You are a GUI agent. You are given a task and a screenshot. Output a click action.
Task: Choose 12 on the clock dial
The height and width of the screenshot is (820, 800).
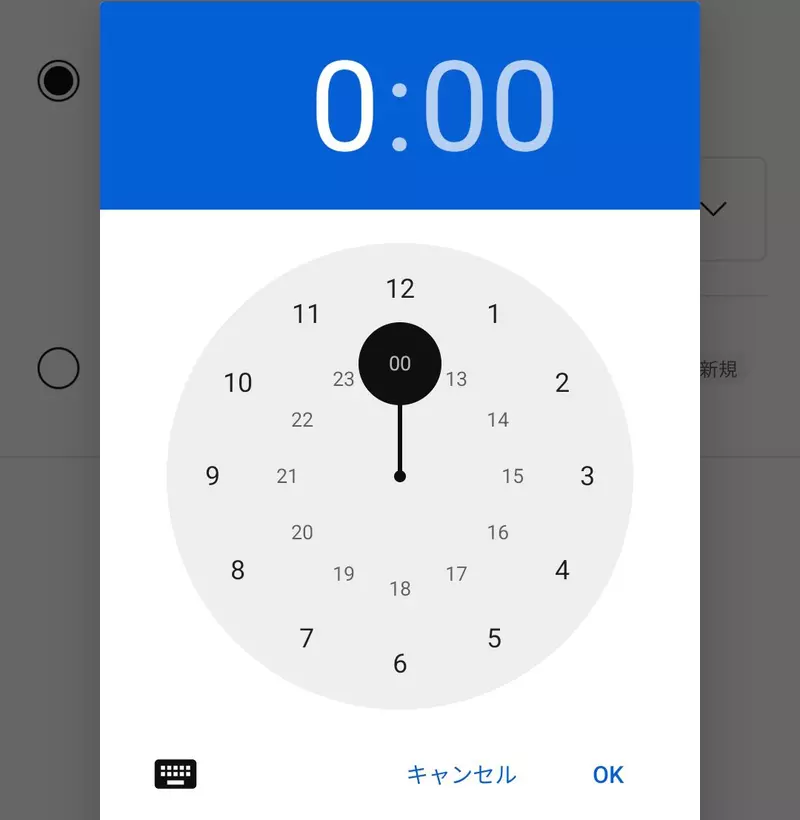[x=400, y=289]
